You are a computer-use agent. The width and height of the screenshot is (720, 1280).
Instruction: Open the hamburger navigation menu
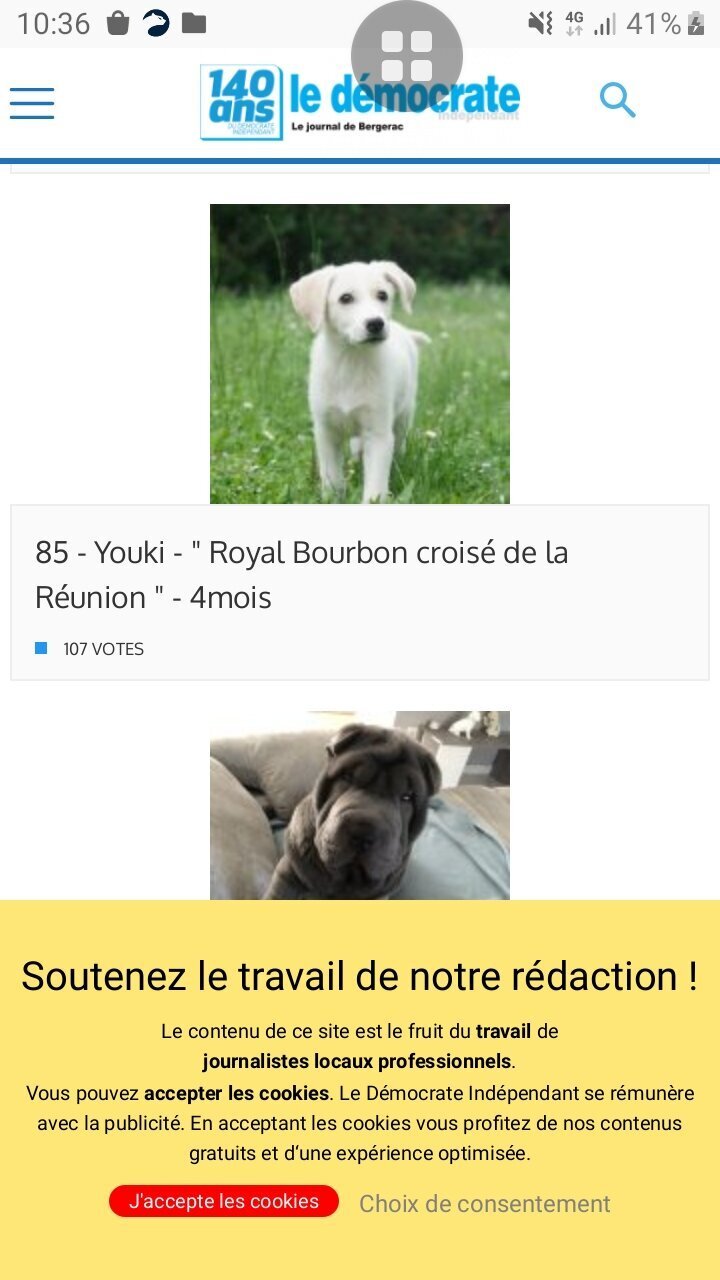(x=32, y=102)
